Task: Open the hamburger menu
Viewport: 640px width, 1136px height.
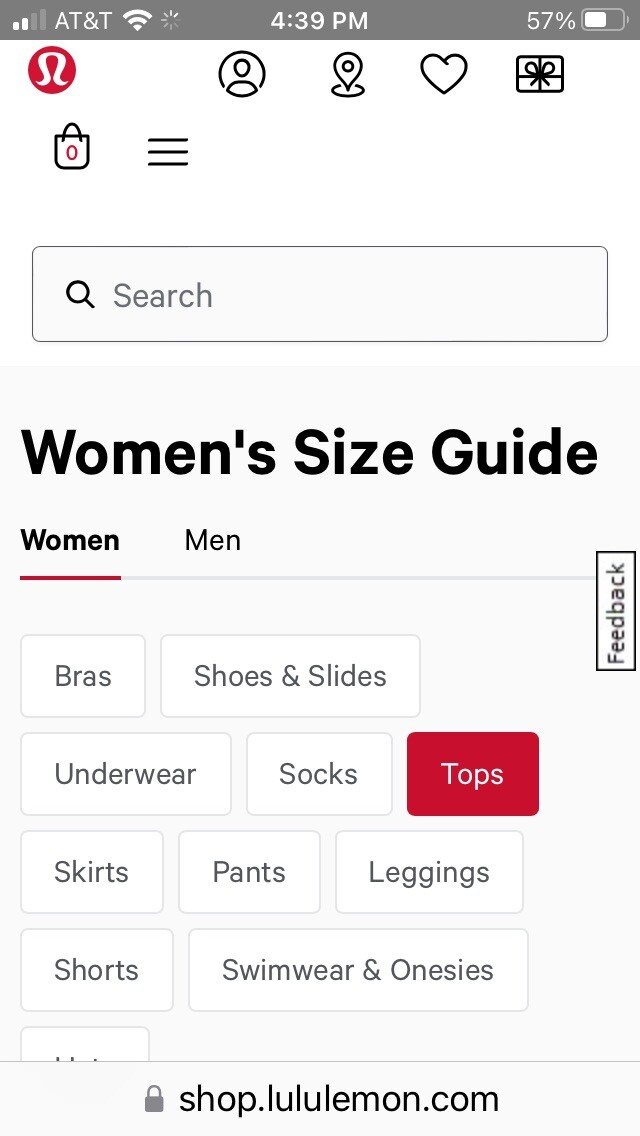Action: (168, 151)
